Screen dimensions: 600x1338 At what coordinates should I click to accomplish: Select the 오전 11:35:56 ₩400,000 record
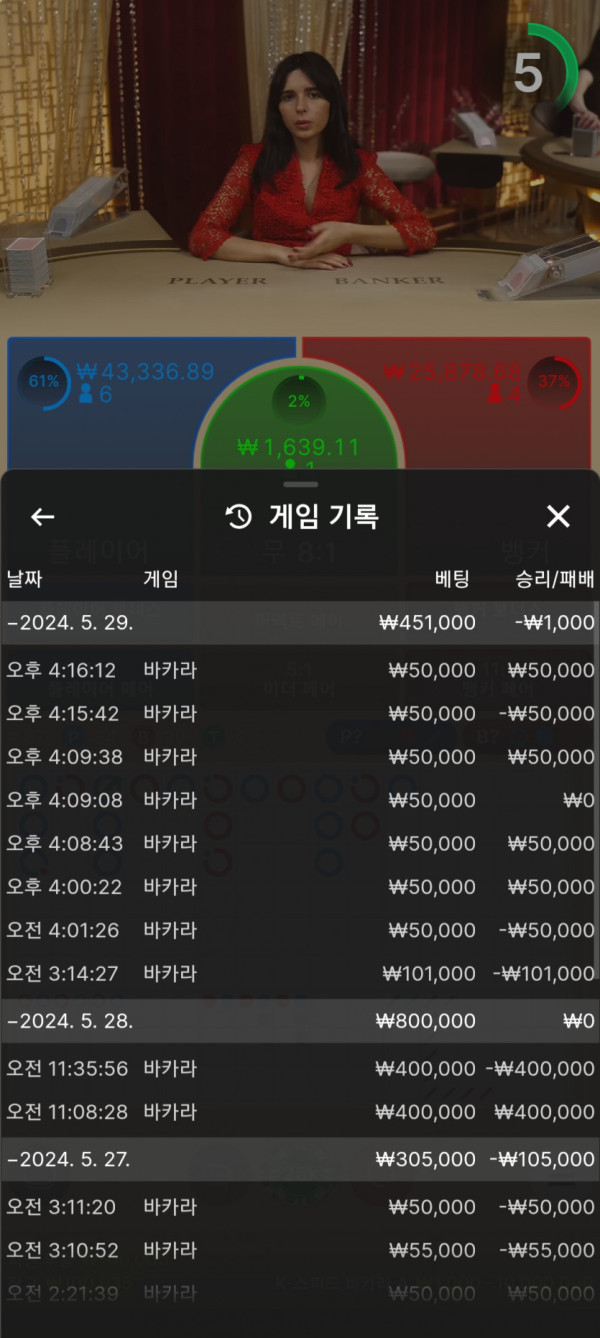(300, 1069)
